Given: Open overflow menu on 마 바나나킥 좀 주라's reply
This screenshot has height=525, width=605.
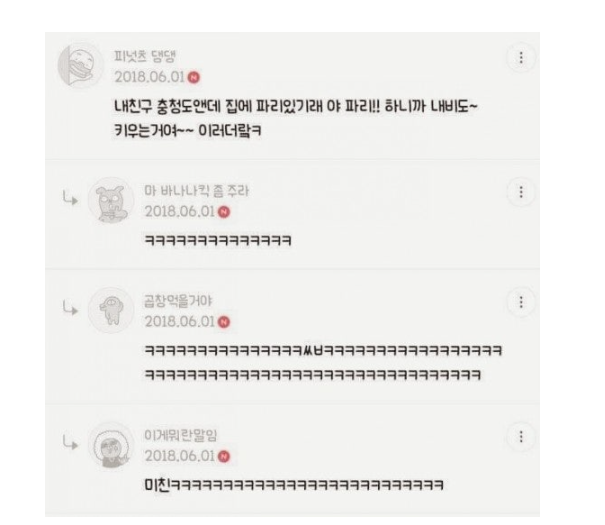Looking at the screenshot, I should (520, 191).
